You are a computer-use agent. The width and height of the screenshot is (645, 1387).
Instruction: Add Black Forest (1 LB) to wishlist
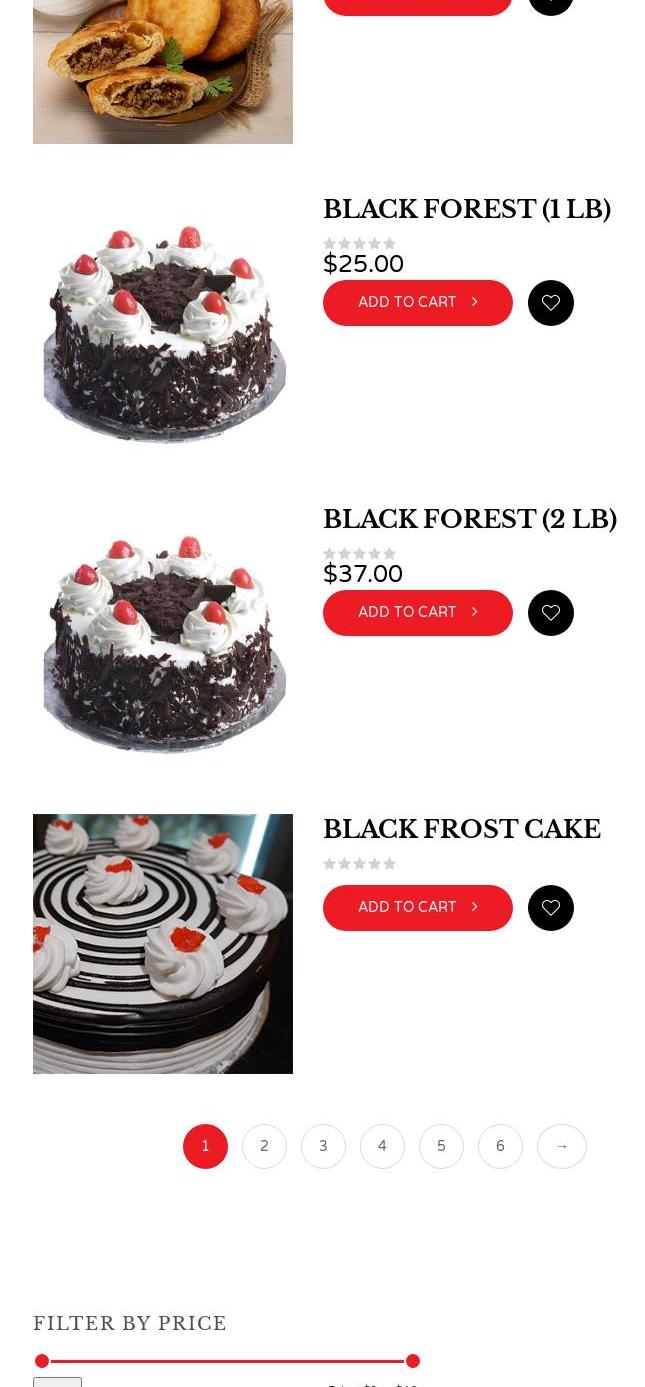click(x=551, y=303)
